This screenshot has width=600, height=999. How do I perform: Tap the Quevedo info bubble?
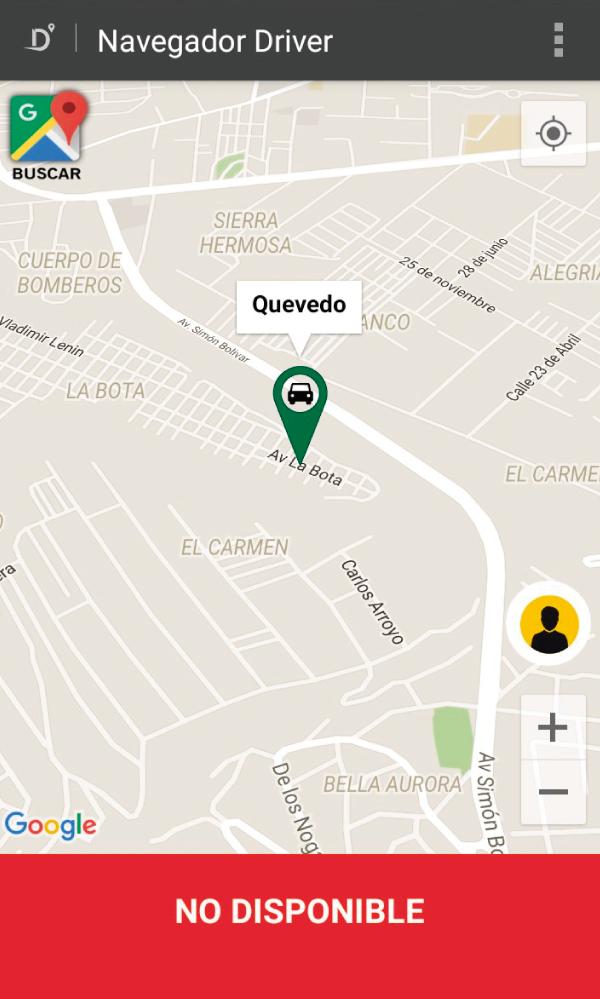tap(298, 305)
